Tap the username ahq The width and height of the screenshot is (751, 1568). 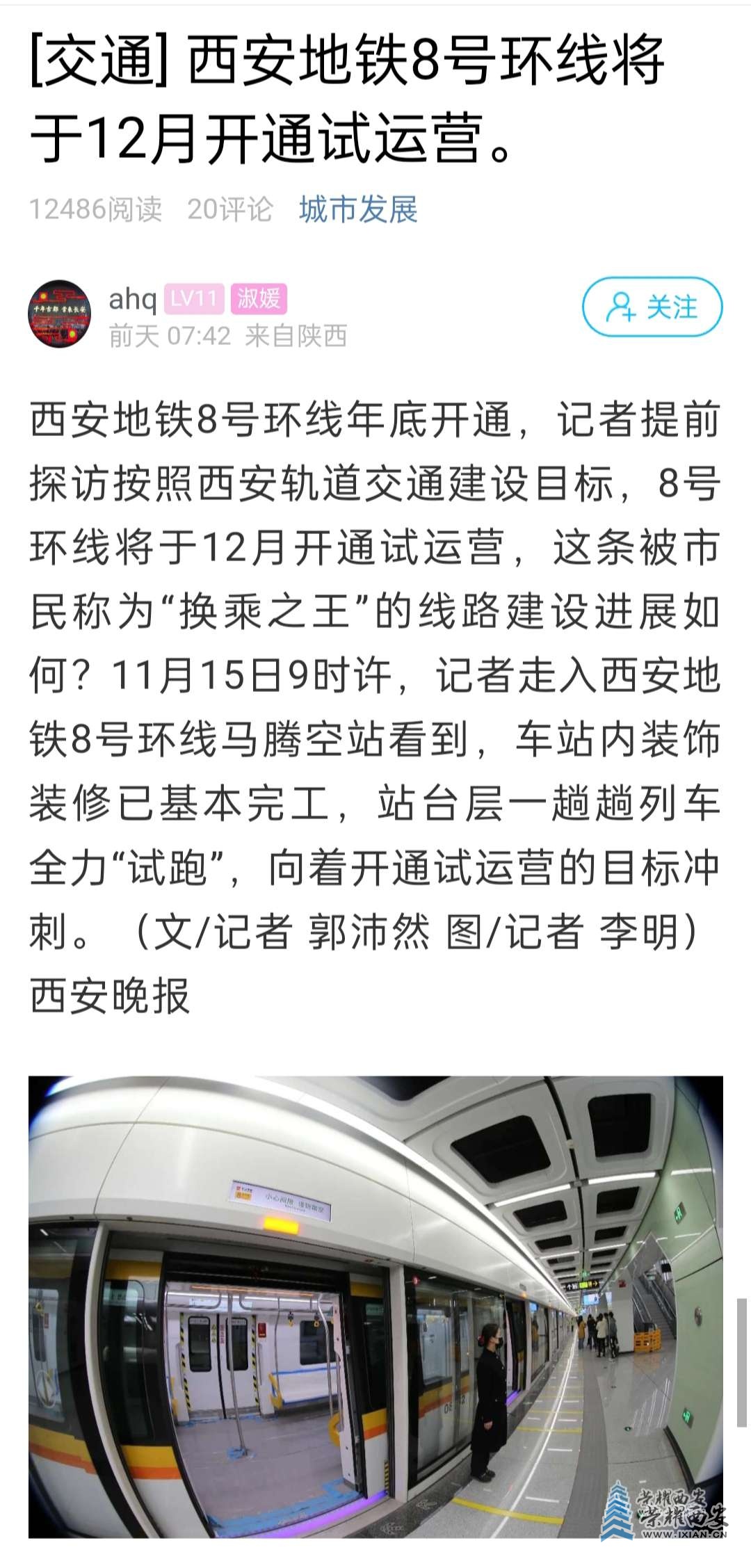[132, 299]
